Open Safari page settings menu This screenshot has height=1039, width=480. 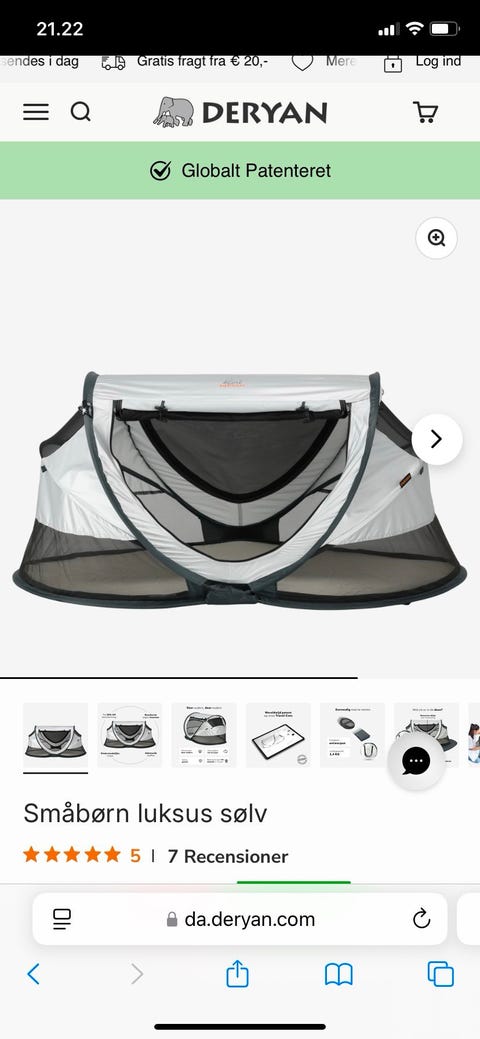click(62, 919)
